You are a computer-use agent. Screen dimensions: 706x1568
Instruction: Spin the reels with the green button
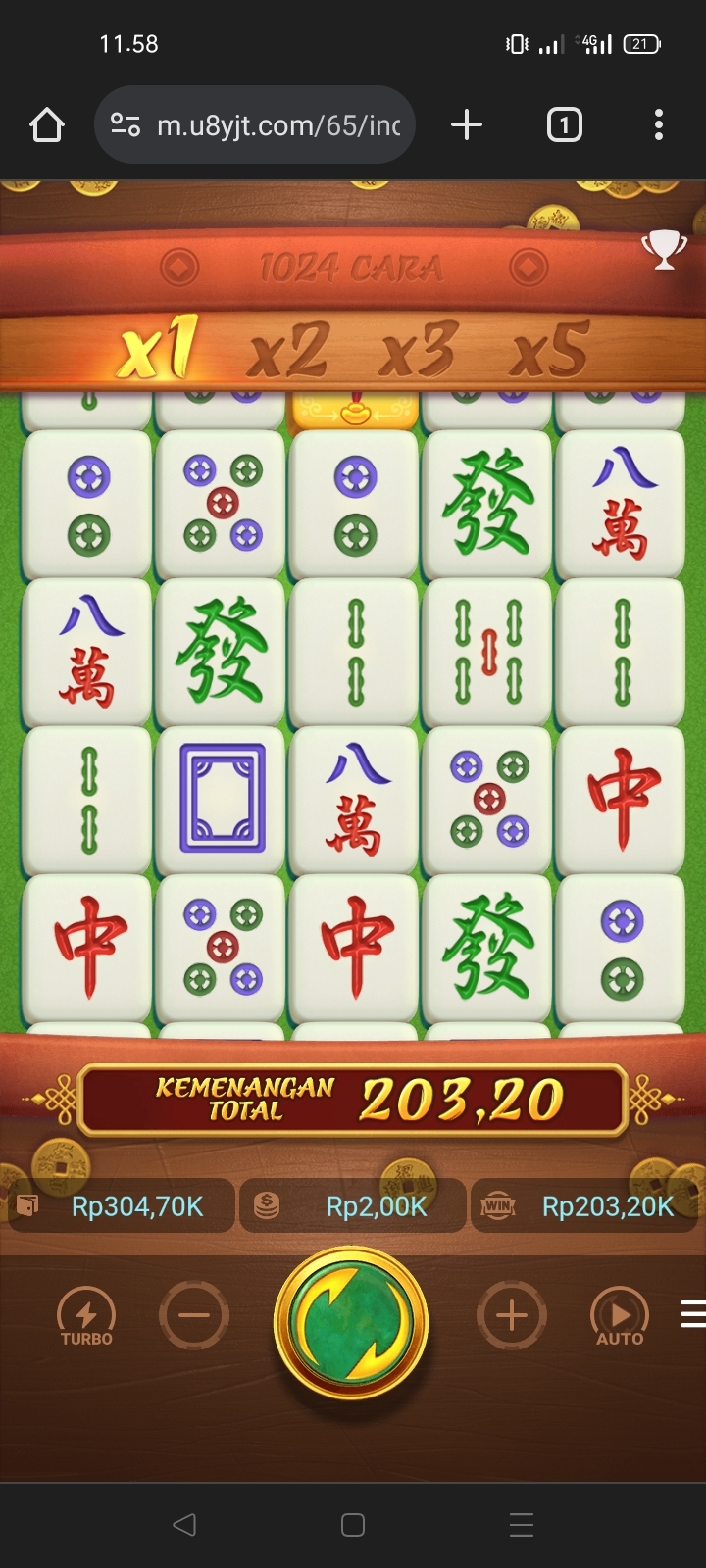click(x=351, y=1324)
